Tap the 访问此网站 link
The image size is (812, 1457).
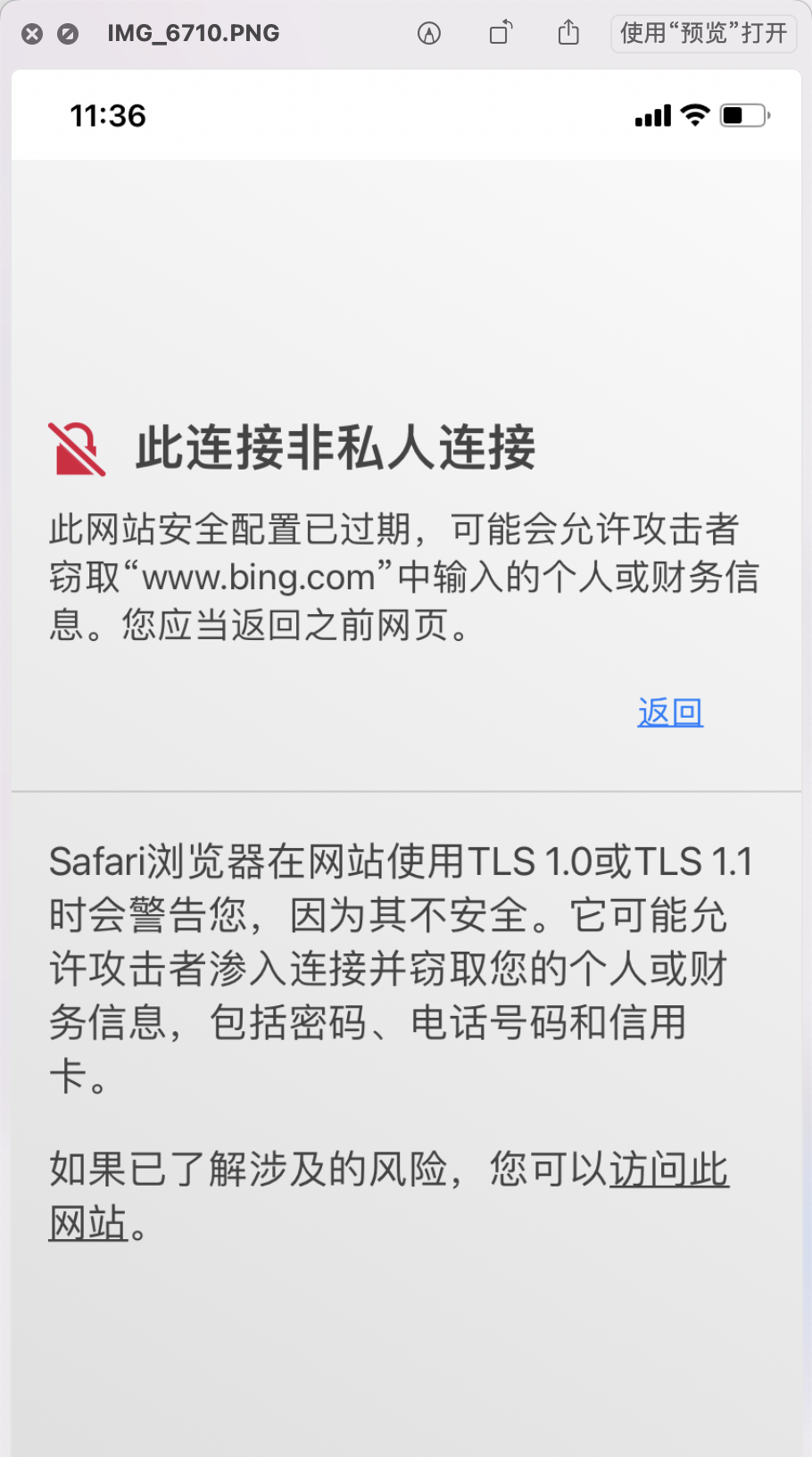668,1170
